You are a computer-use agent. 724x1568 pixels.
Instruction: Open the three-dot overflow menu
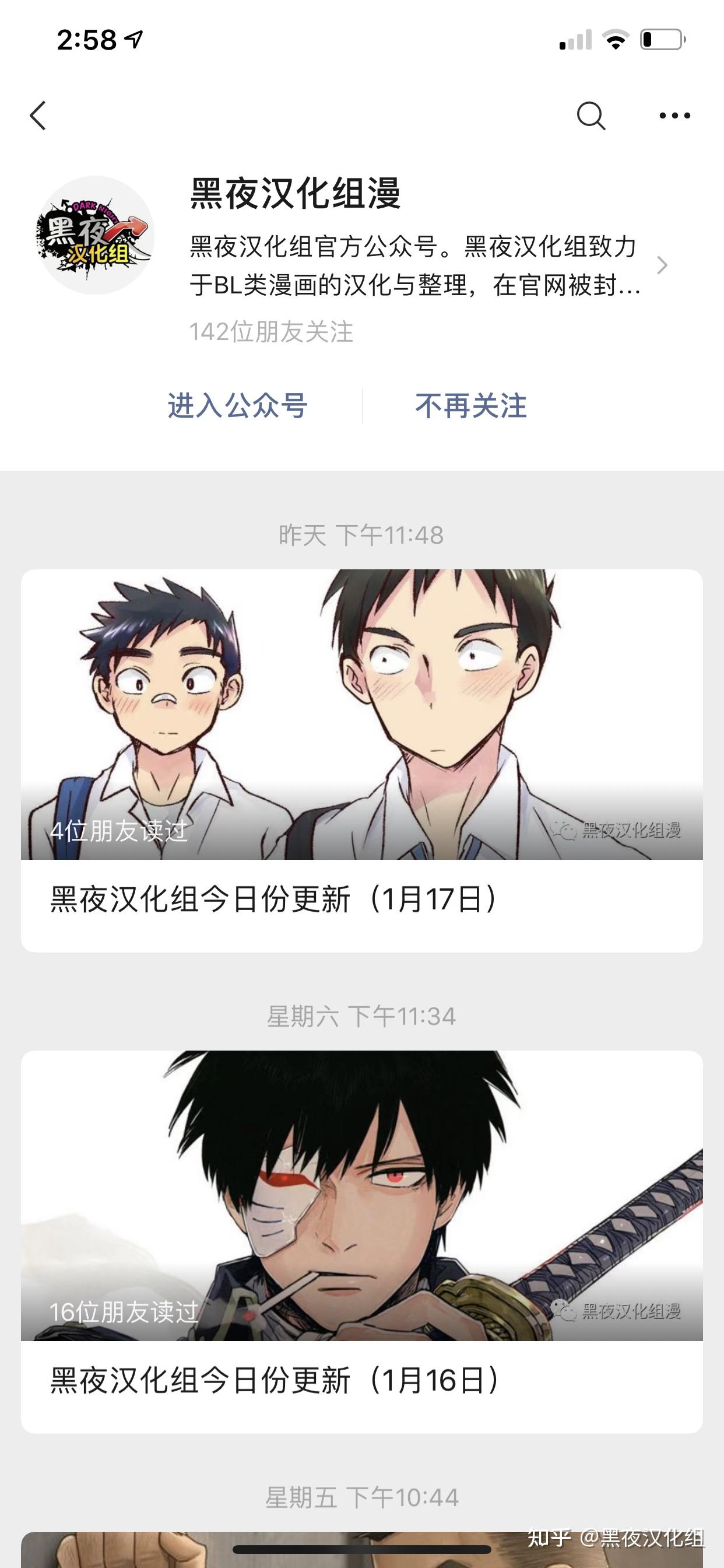pyautogui.click(x=674, y=116)
